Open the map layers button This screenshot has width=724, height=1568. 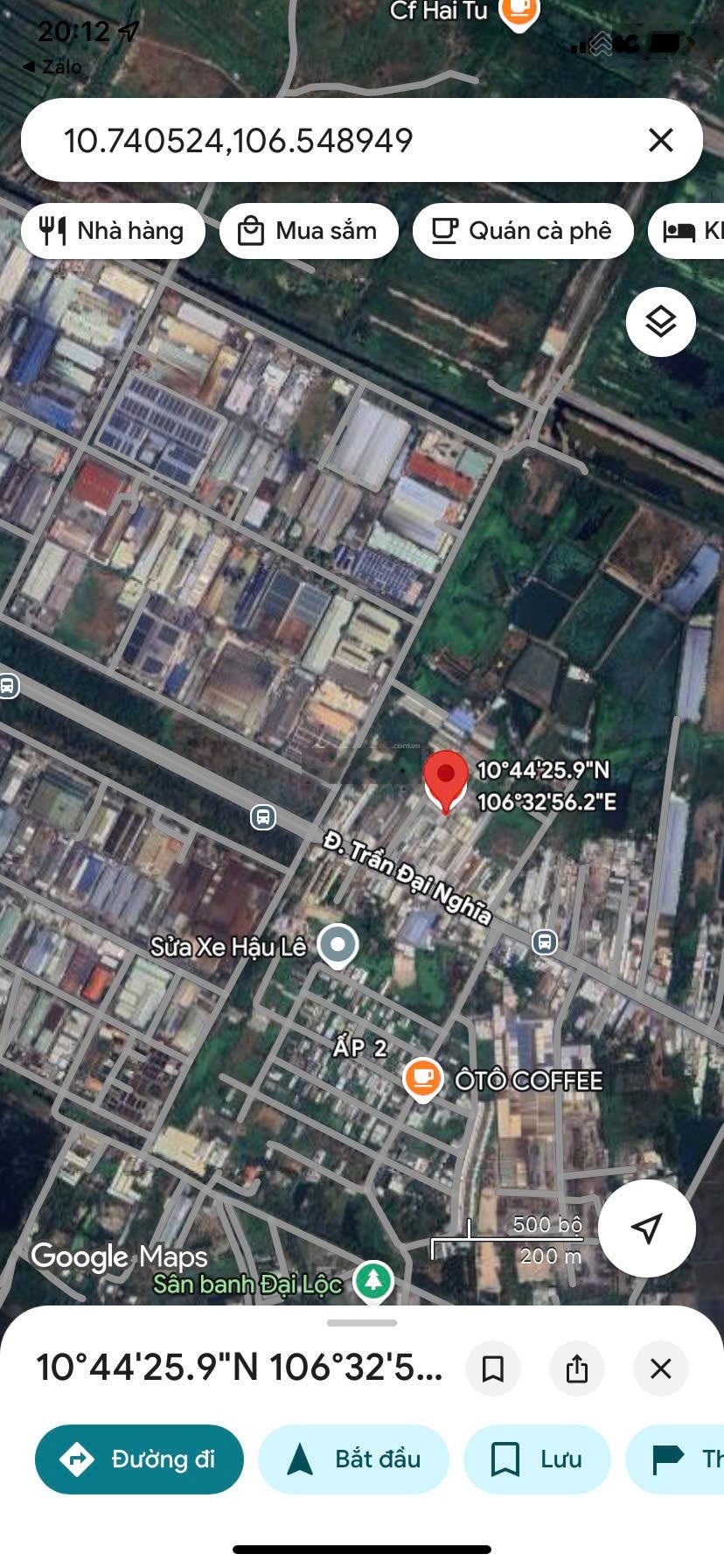click(660, 322)
